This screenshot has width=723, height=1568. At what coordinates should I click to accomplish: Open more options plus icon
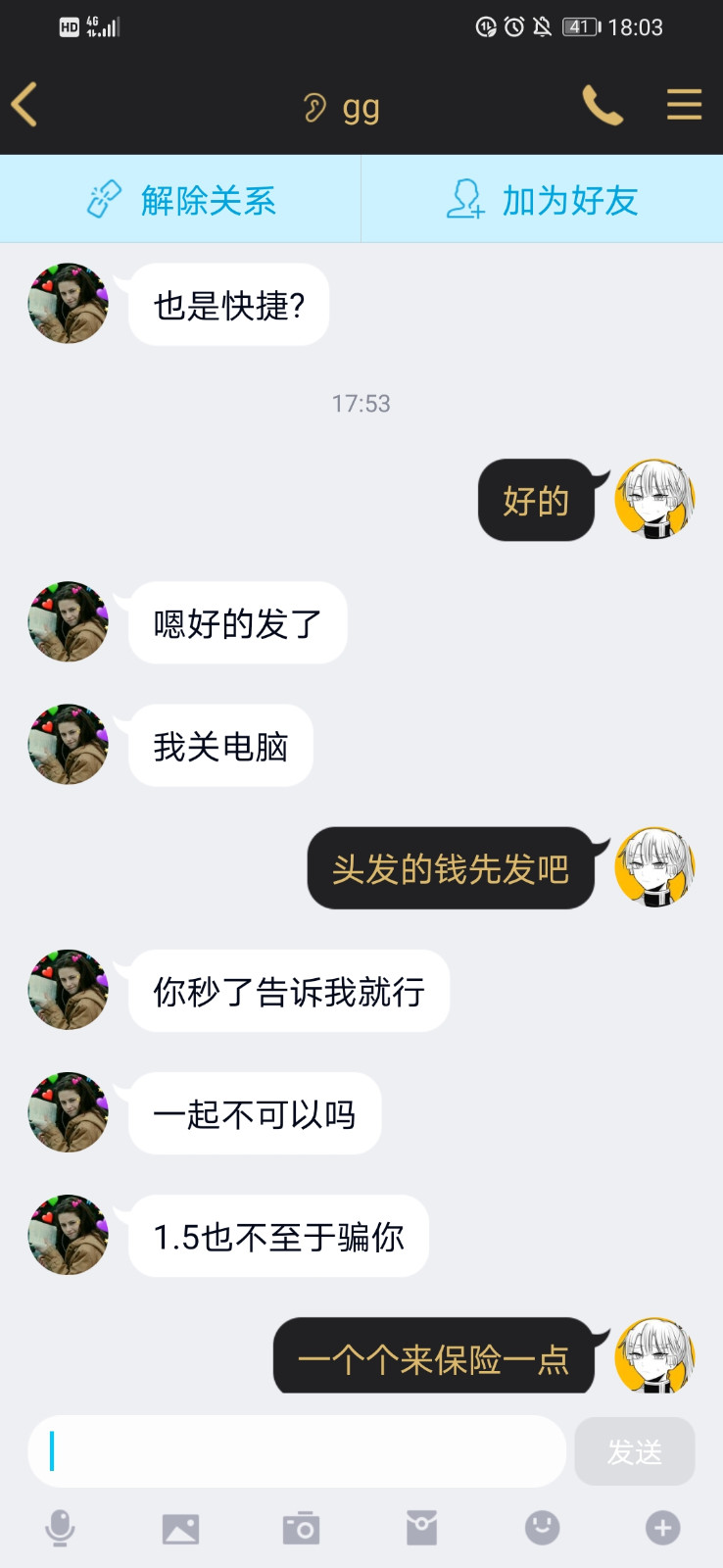pos(662,1528)
